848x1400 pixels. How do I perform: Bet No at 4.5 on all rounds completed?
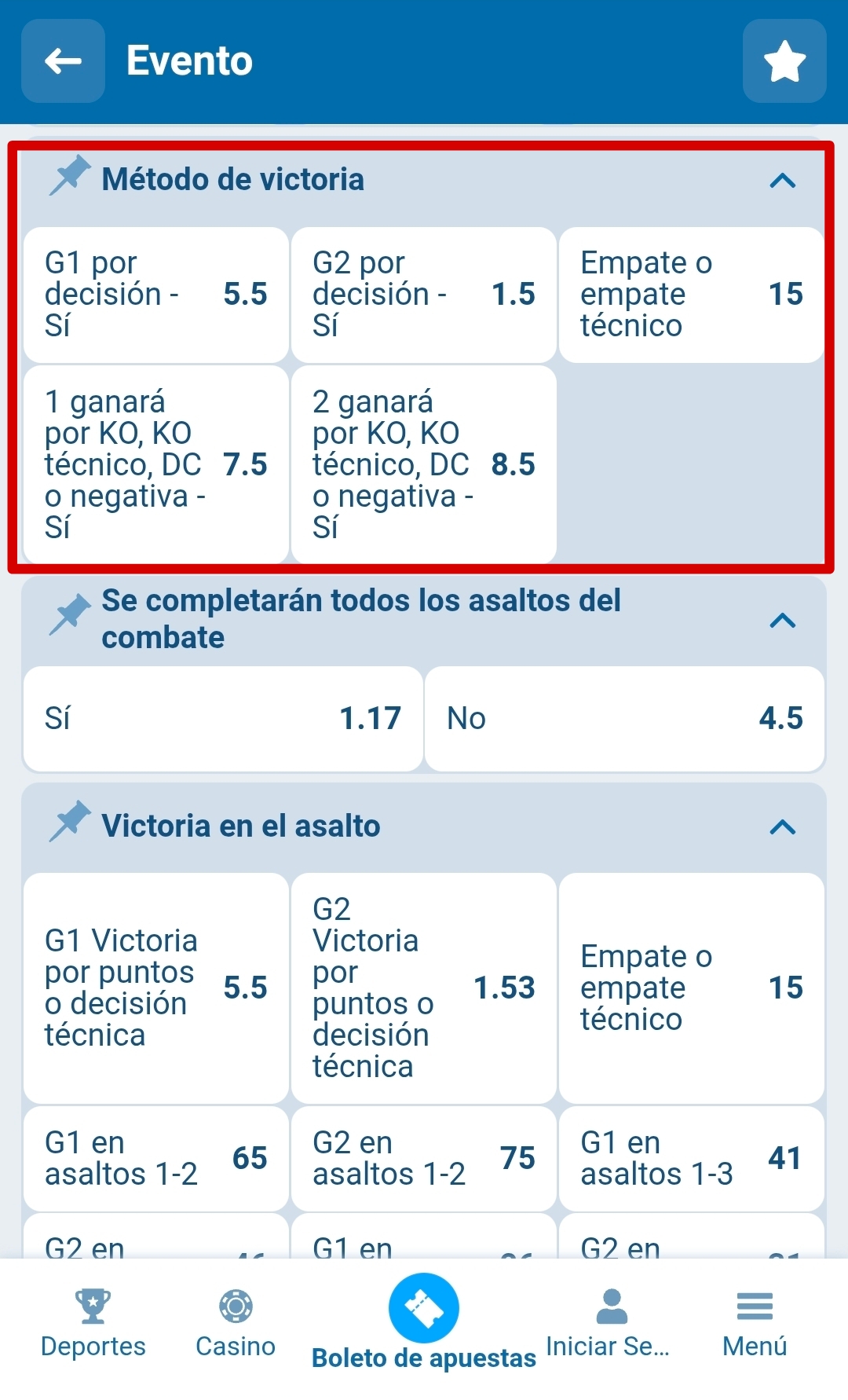pyautogui.click(x=624, y=718)
